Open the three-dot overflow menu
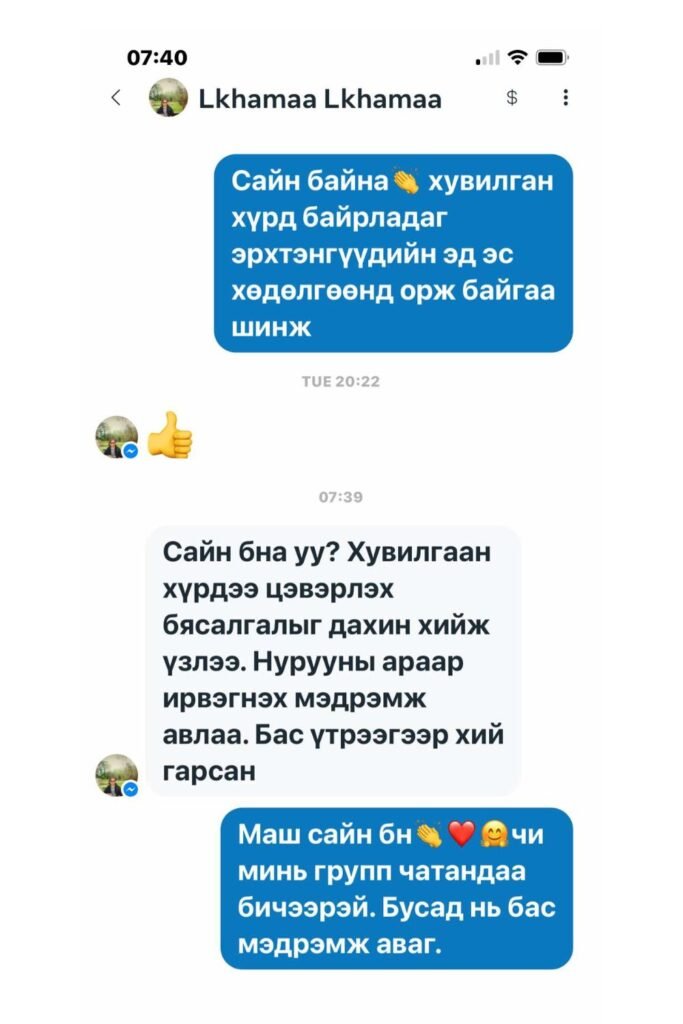The width and height of the screenshot is (683, 1024). (565, 98)
